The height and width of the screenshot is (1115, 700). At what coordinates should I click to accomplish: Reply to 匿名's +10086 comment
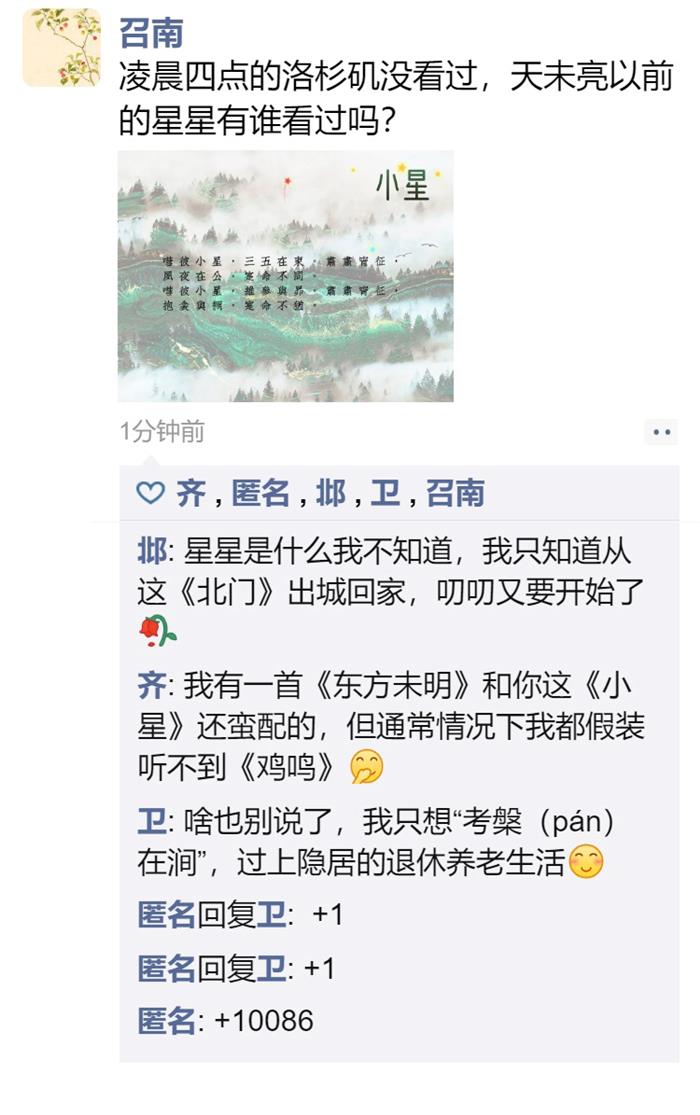(263, 1021)
